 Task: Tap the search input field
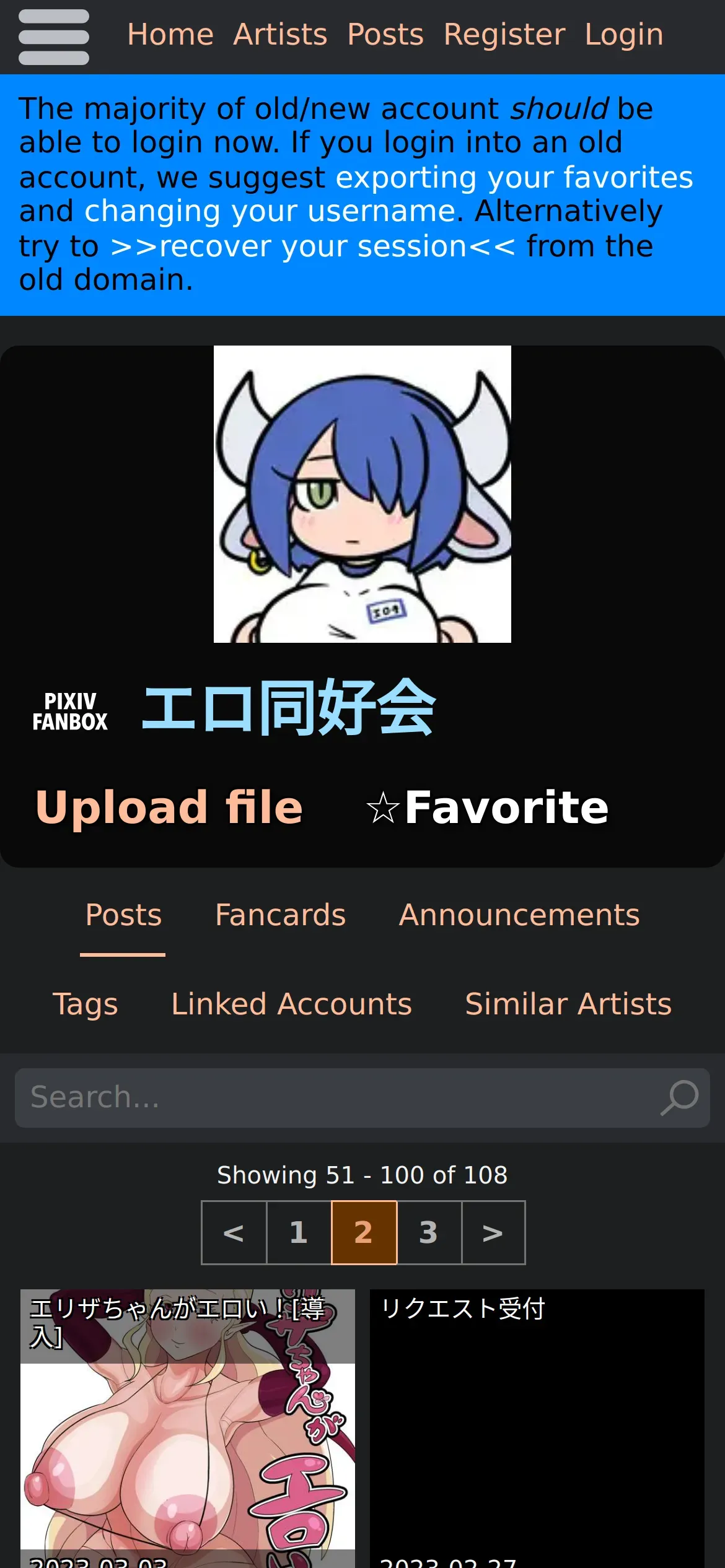click(335, 1097)
